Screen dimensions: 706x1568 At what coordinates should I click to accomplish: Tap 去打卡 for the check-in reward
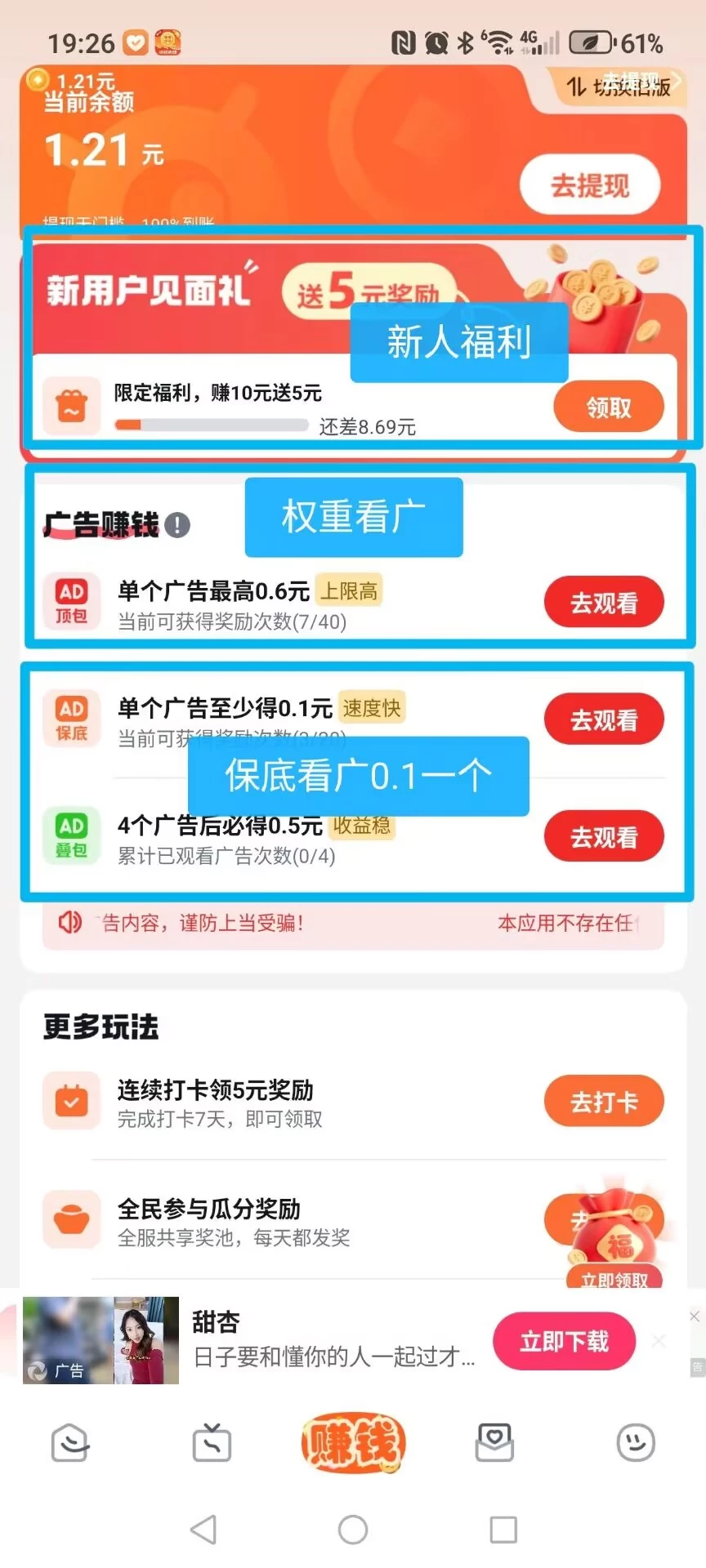603,1102
